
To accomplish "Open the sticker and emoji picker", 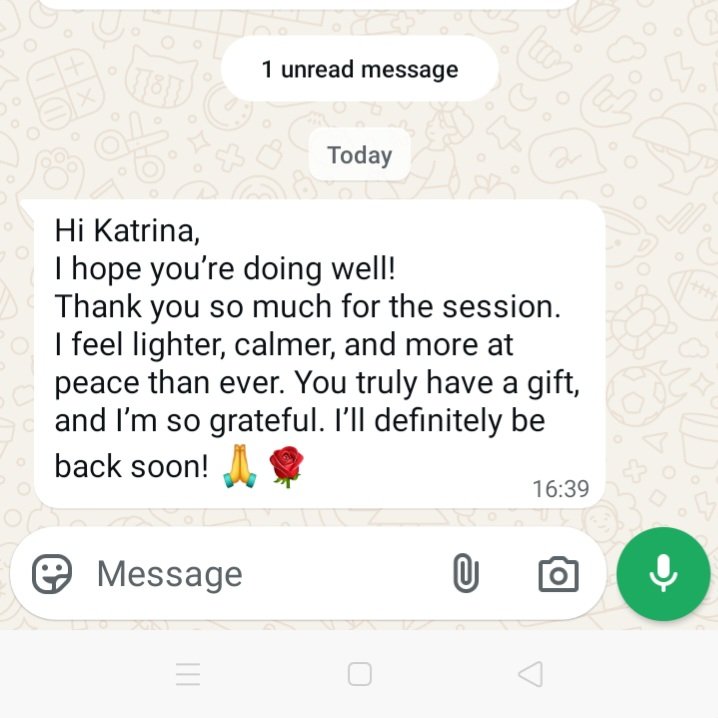I will 51,574.
